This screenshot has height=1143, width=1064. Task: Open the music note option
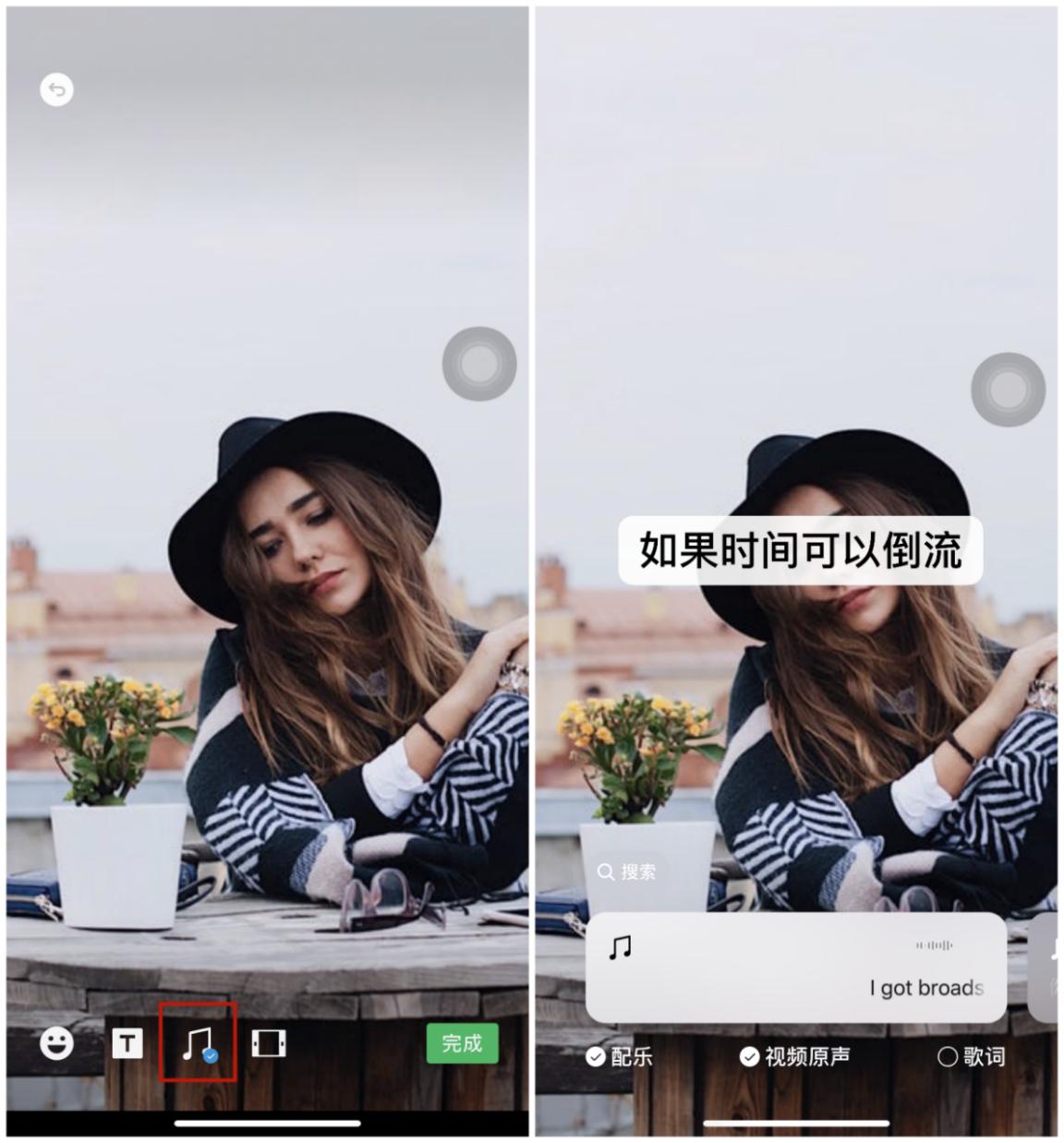[198, 1043]
